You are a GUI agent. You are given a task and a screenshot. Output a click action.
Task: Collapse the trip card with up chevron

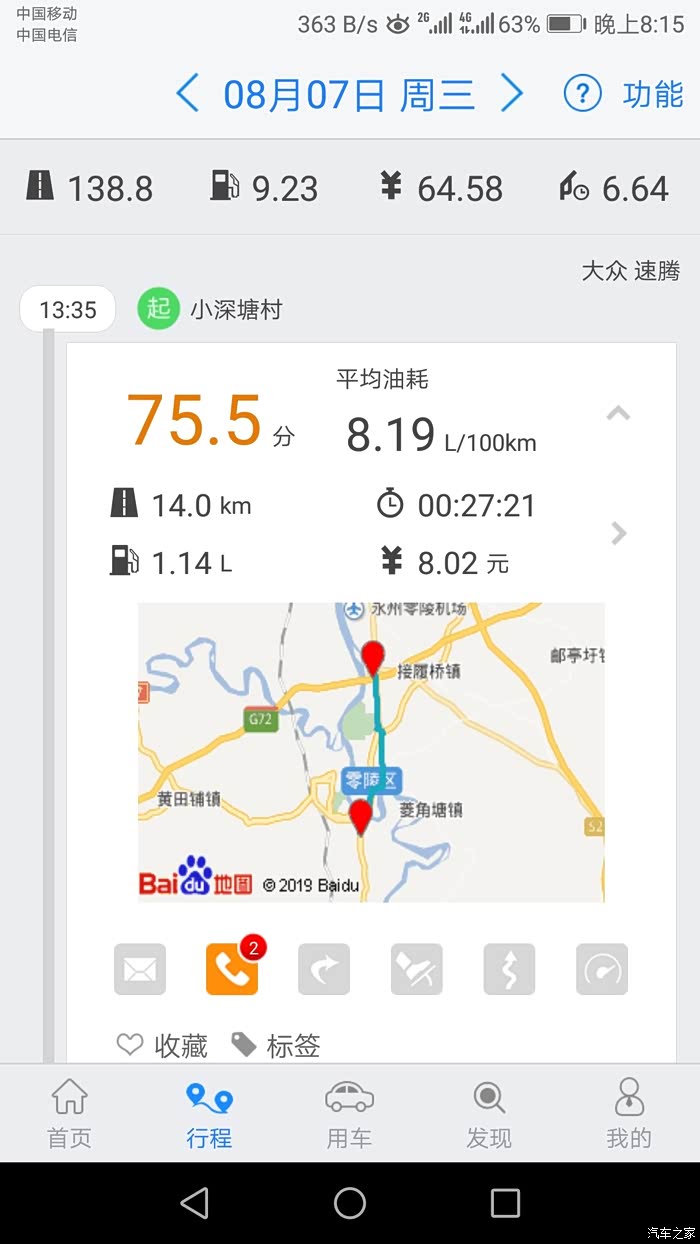(619, 412)
